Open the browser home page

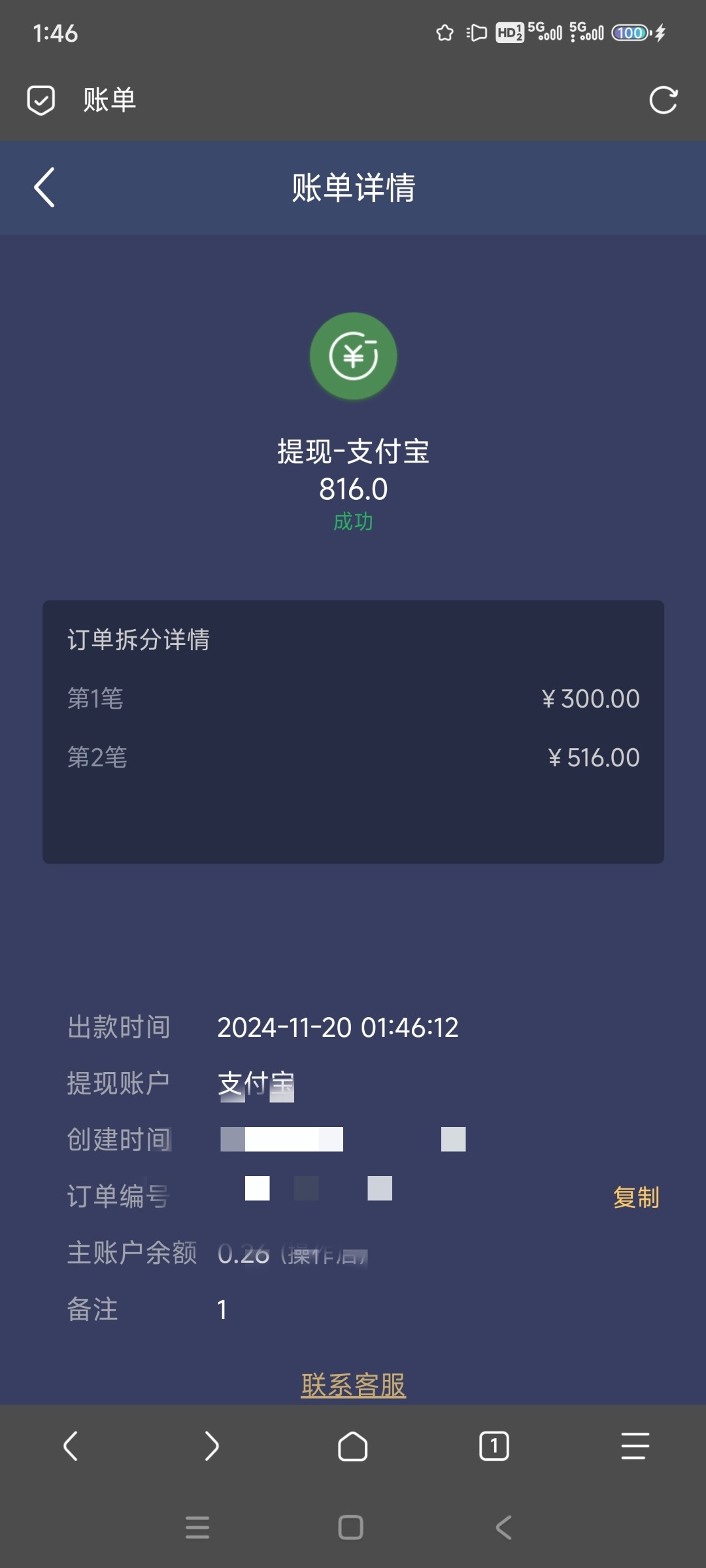(352, 1446)
